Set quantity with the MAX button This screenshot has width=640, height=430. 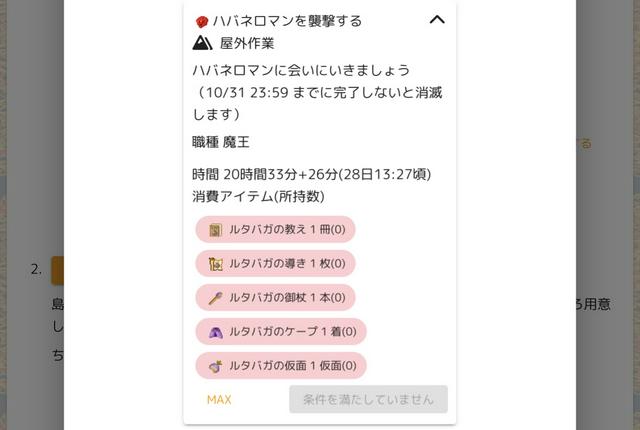pyautogui.click(x=219, y=400)
